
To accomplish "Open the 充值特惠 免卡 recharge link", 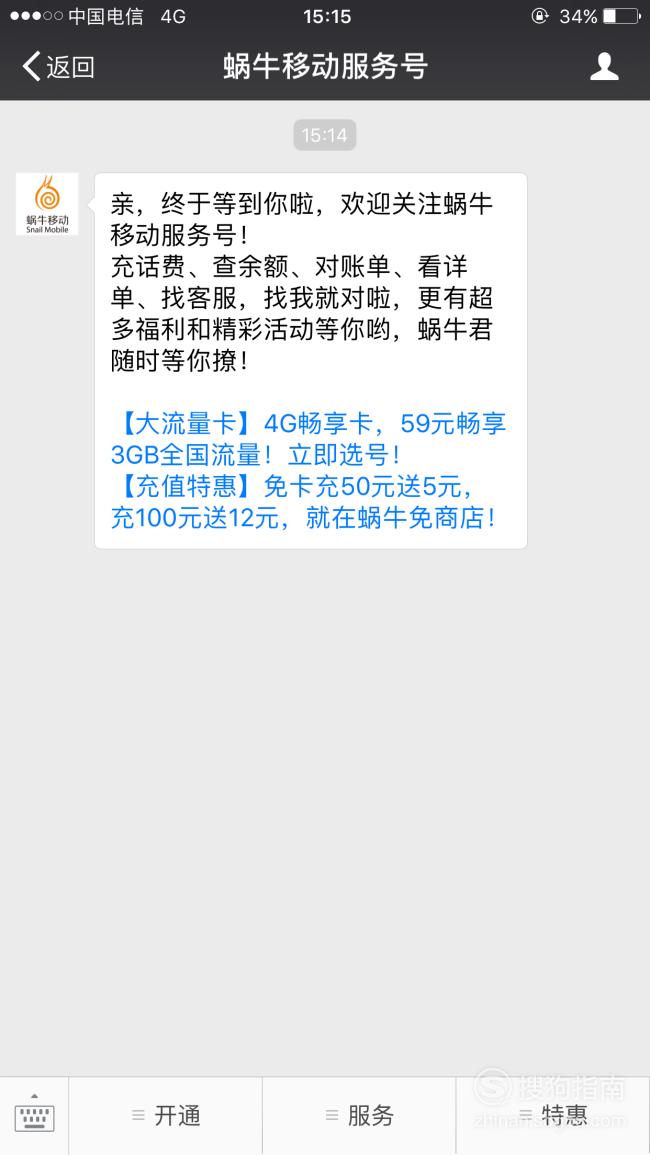I will point(303,502).
